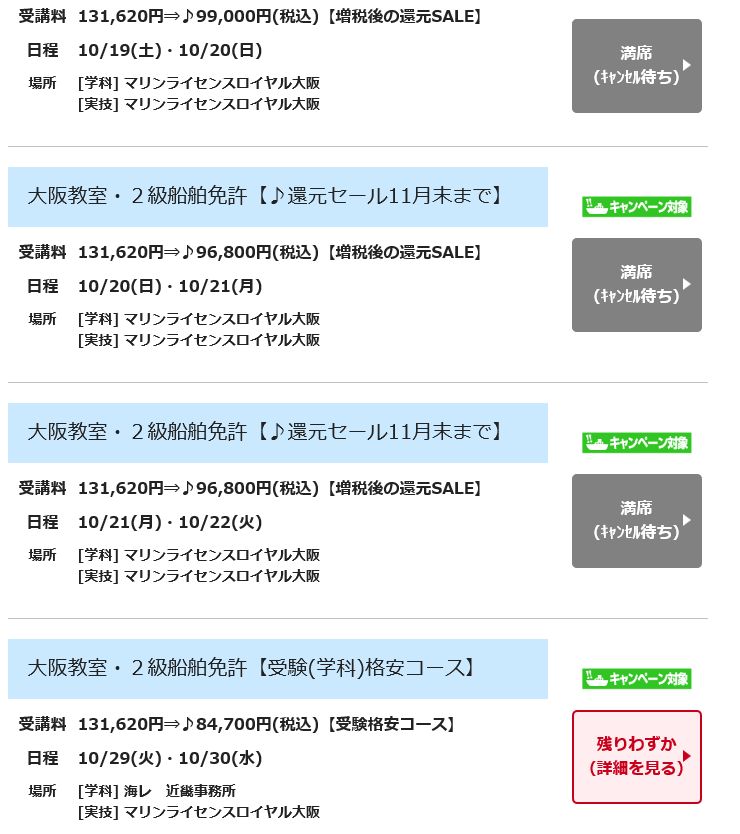Tap 満席 (キャンセル待ち) for the 10/20(日)・10/21(月) course
Viewport: 740px width, 834px height.
636,285
